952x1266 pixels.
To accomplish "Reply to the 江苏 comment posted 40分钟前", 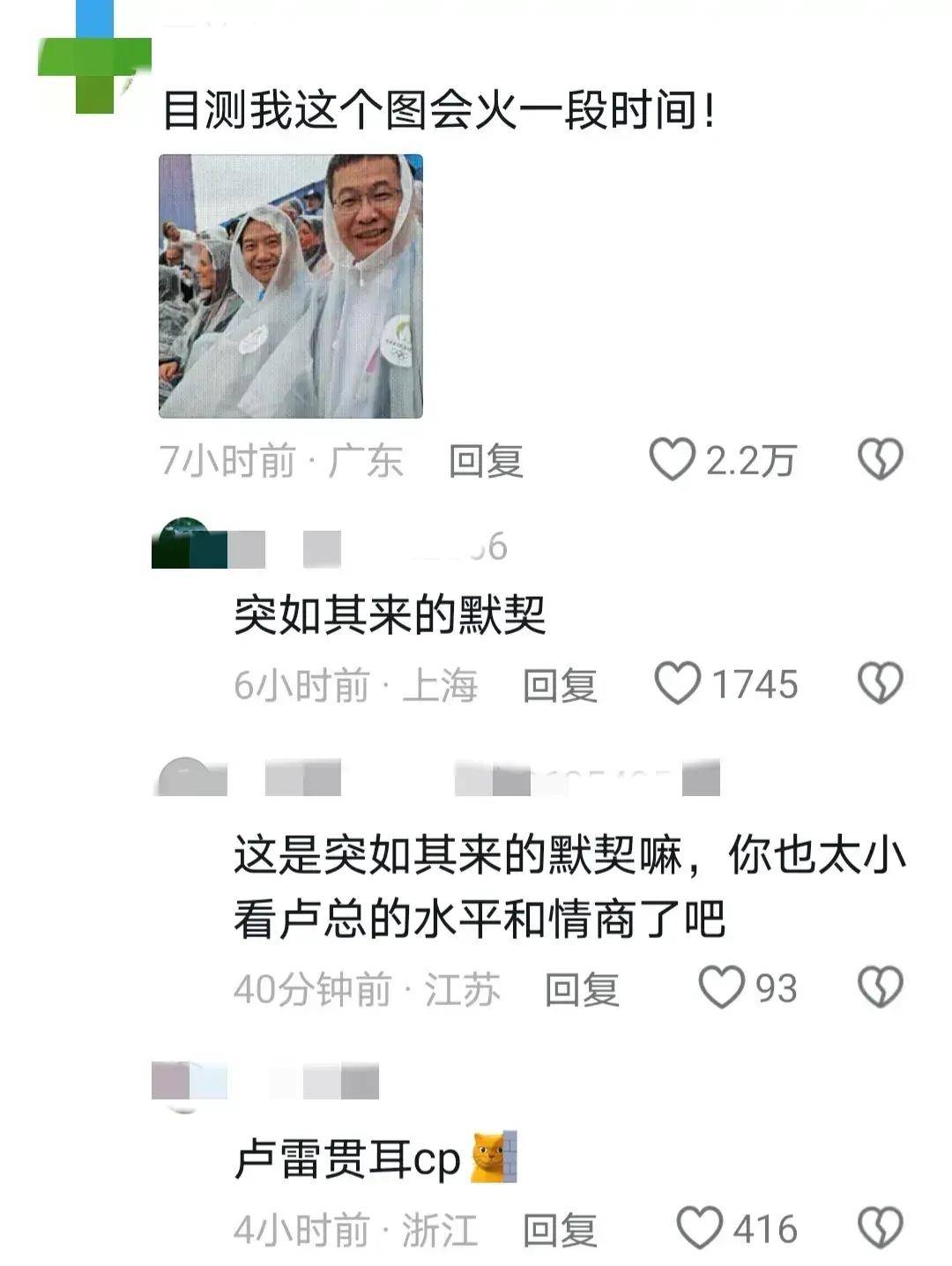I will (x=582, y=989).
